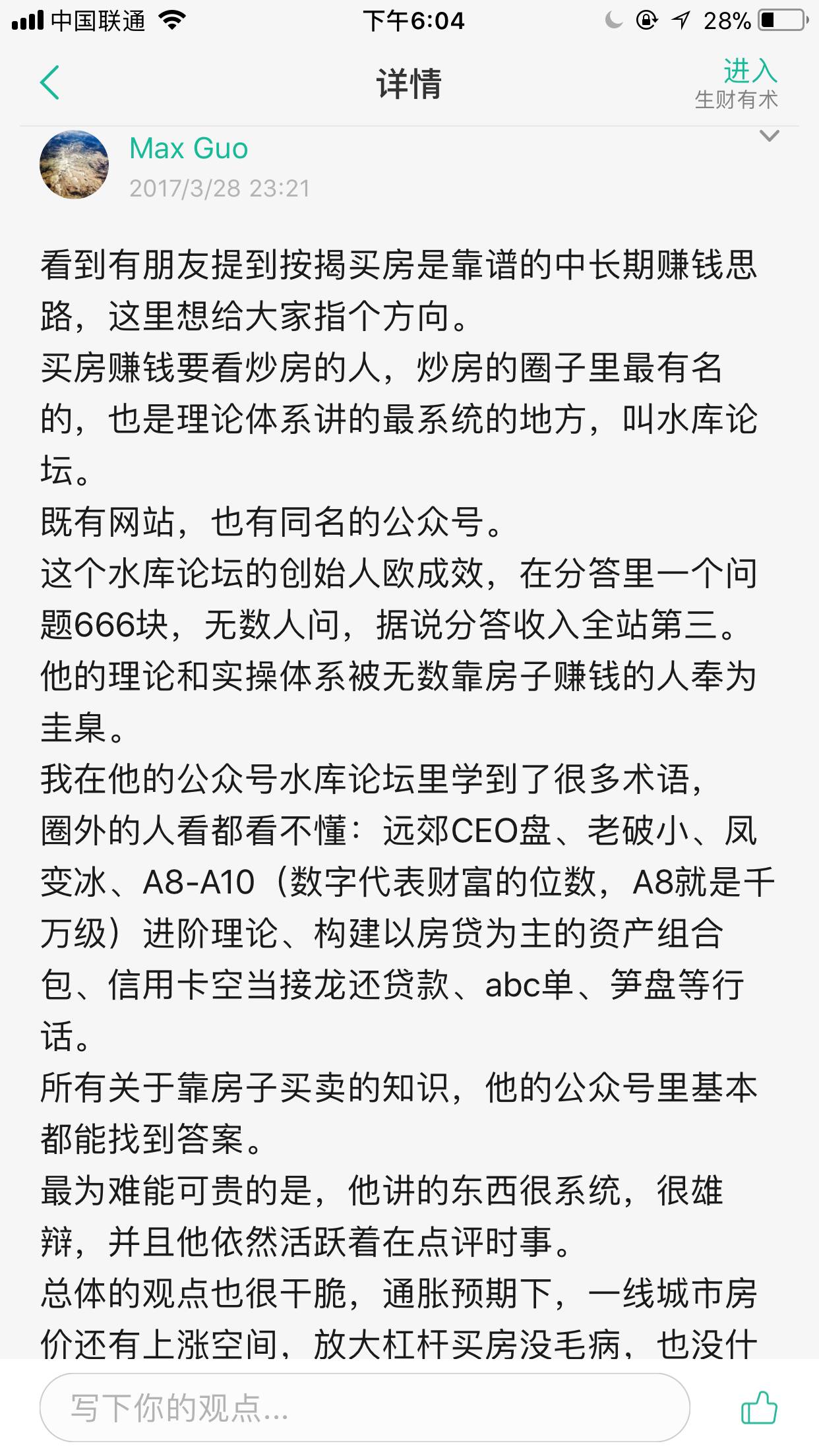Viewport: 819px width, 1456px height.
Task: Tap the 写下你的观点 comment field
Action: (x=365, y=1407)
